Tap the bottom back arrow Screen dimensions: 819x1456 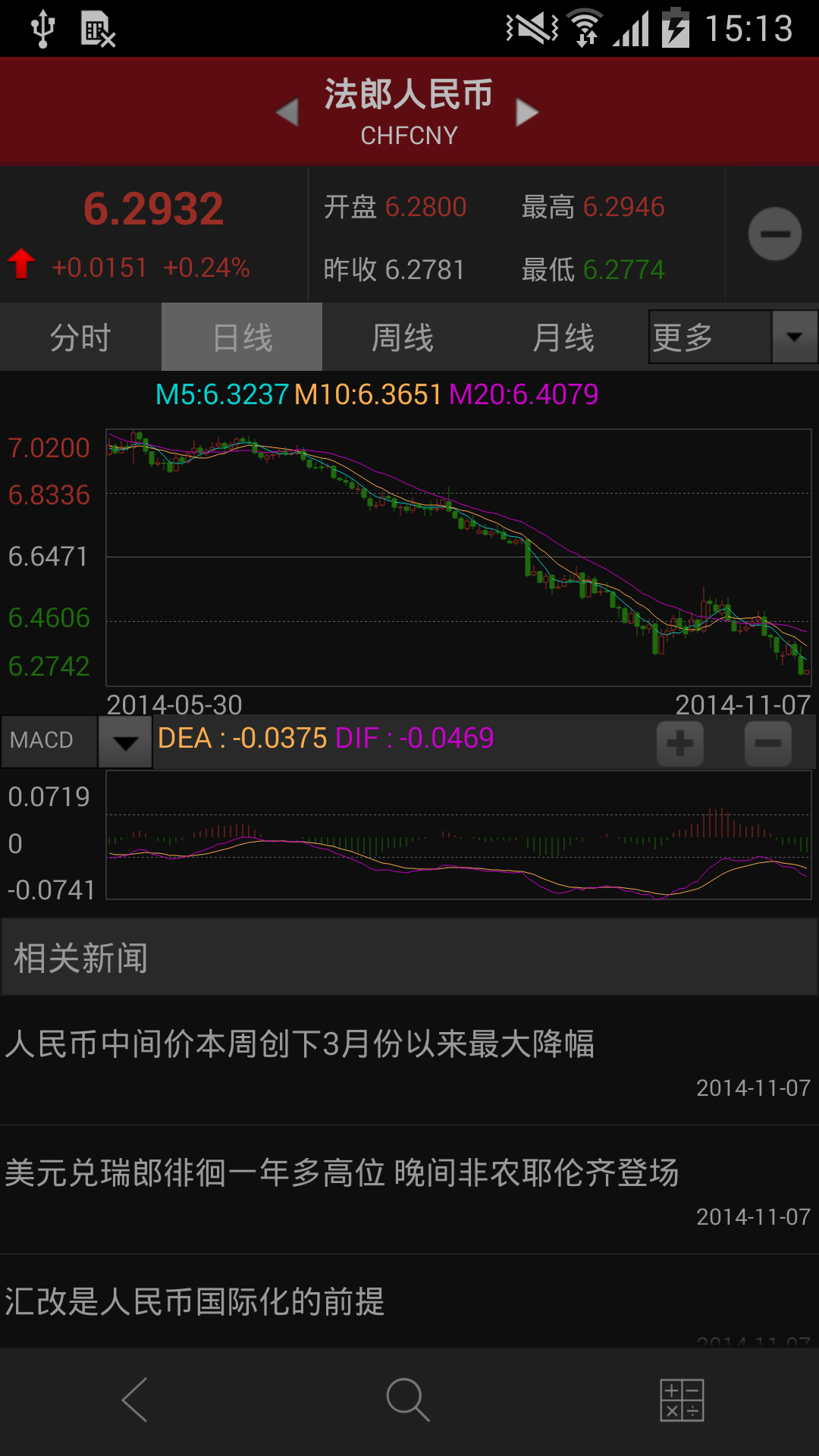135,1400
